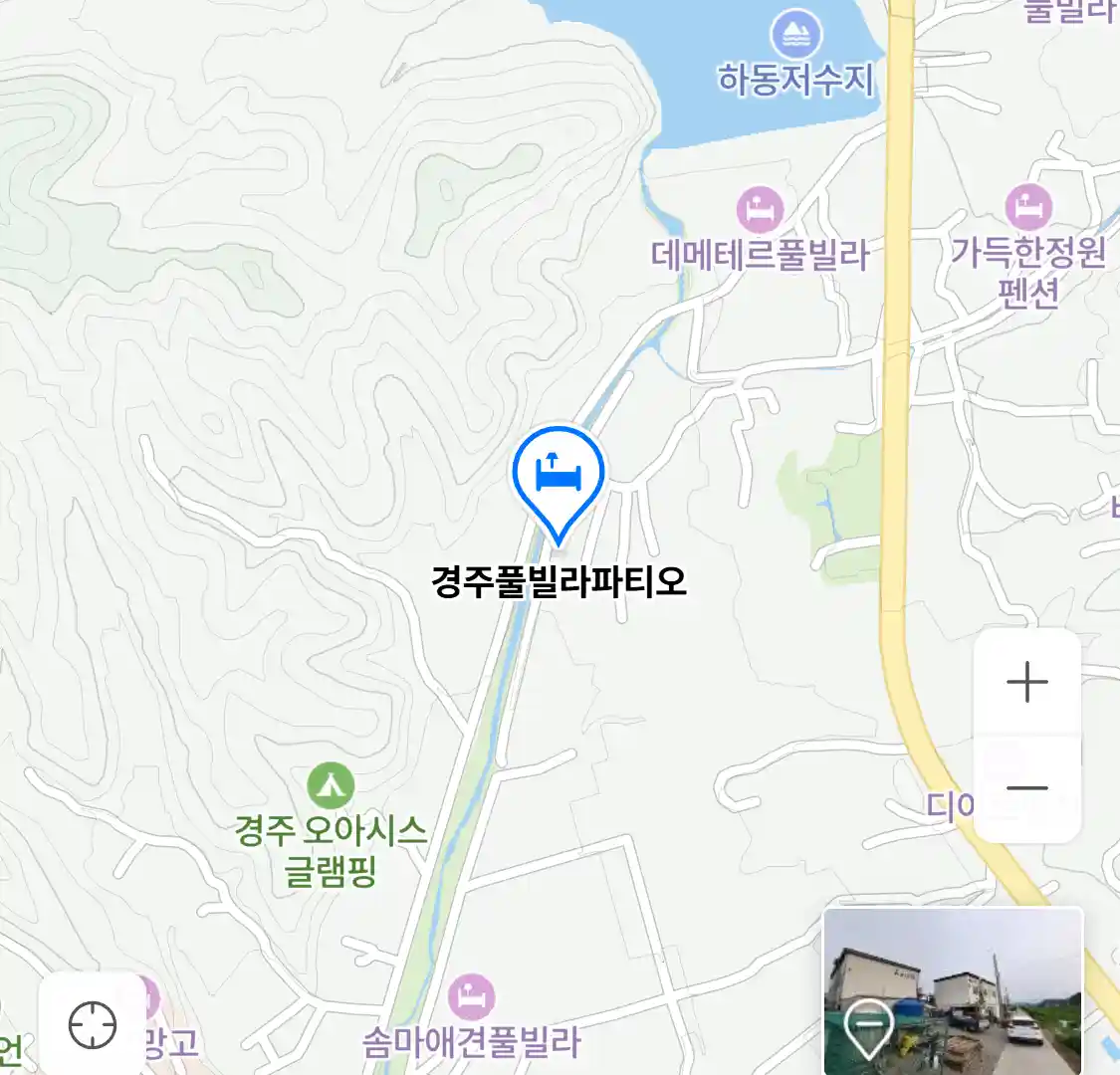Tap the 하동저수지 reservoir marker
The width and height of the screenshot is (1120, 1075).
pos(796,35)
